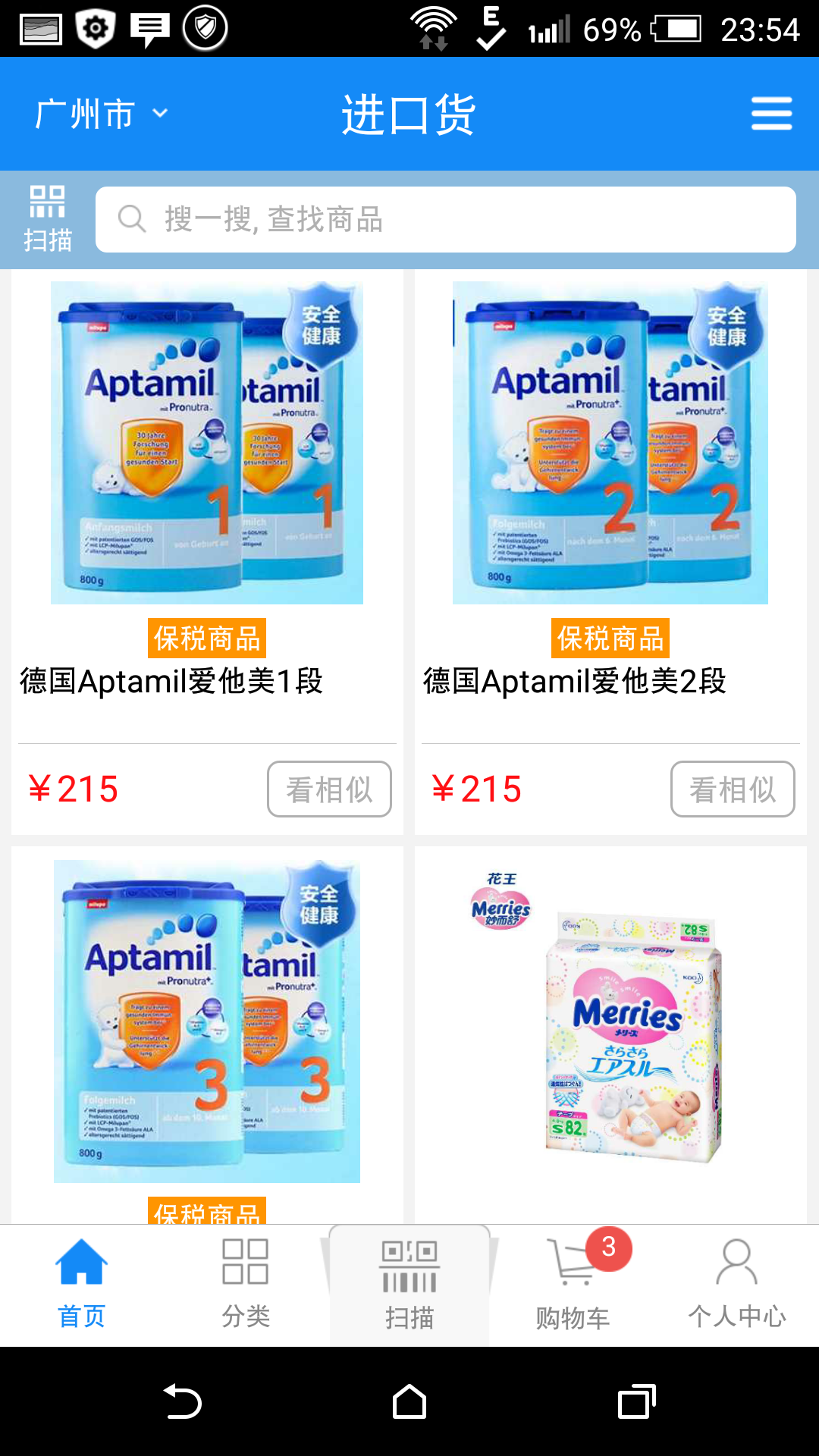Image resolution: width=819 pixels, height=1456 pixels.
Task: Tap the system home button
Action: [409, 1401]
